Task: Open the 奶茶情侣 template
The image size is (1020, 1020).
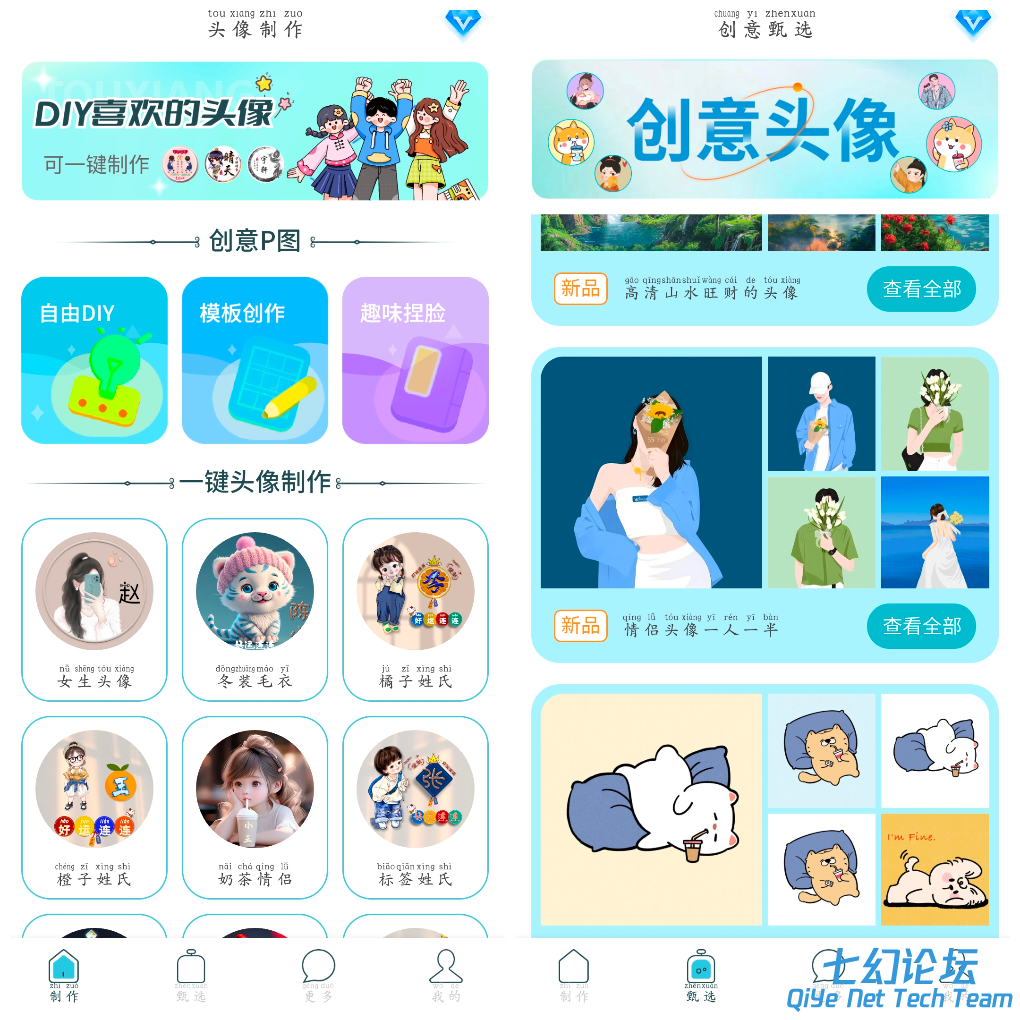Action: (254, 806)
